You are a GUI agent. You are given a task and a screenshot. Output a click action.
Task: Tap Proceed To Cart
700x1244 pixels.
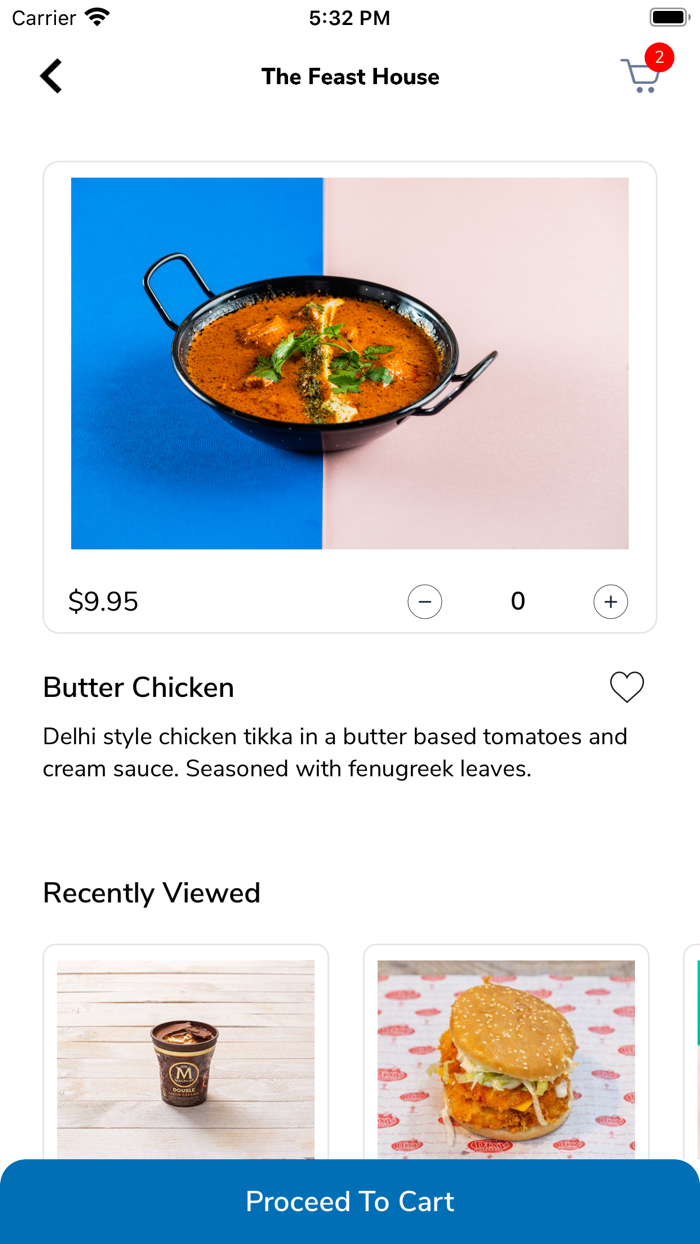350,1201
